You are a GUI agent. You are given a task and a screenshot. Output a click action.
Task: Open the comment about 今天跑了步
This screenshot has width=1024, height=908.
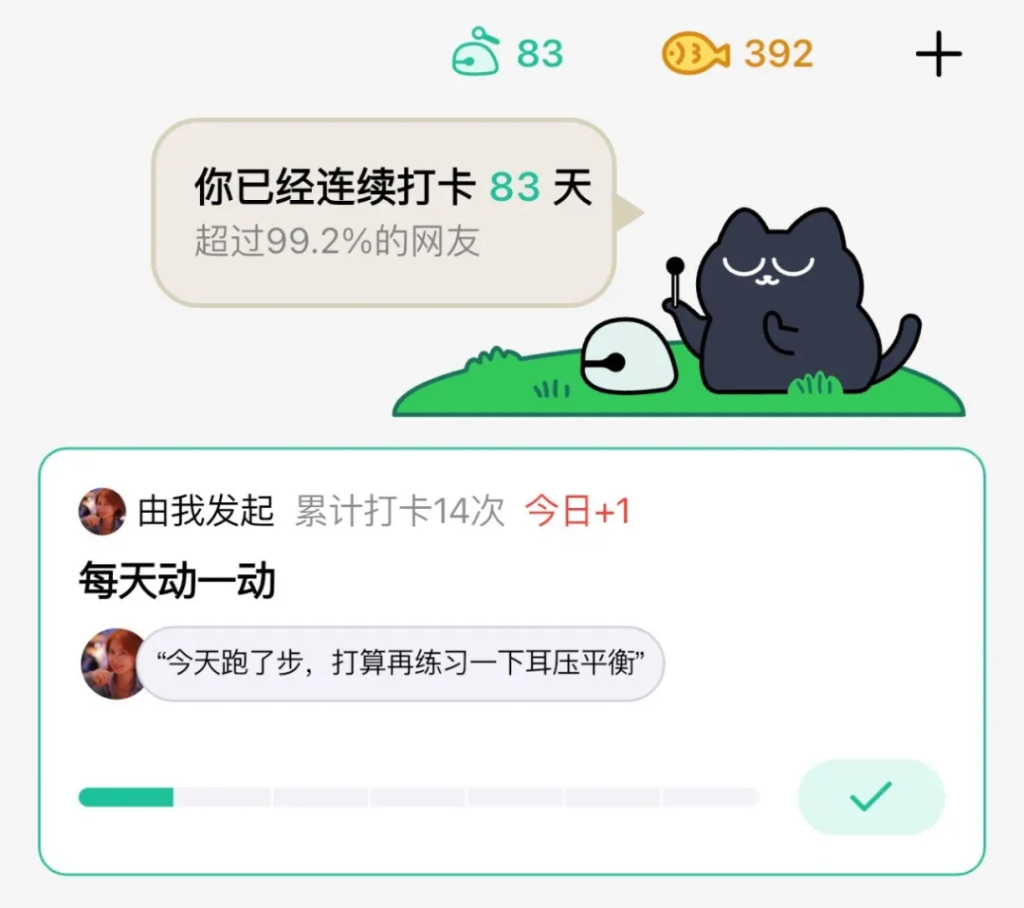400,664
